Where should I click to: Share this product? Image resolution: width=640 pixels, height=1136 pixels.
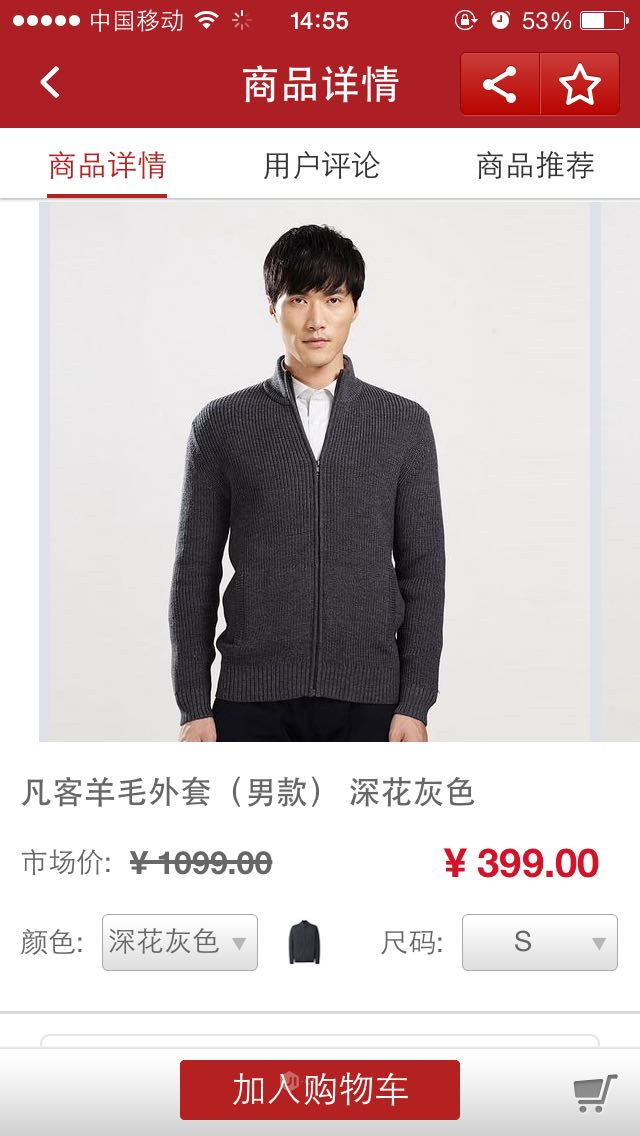coord(500,85)
